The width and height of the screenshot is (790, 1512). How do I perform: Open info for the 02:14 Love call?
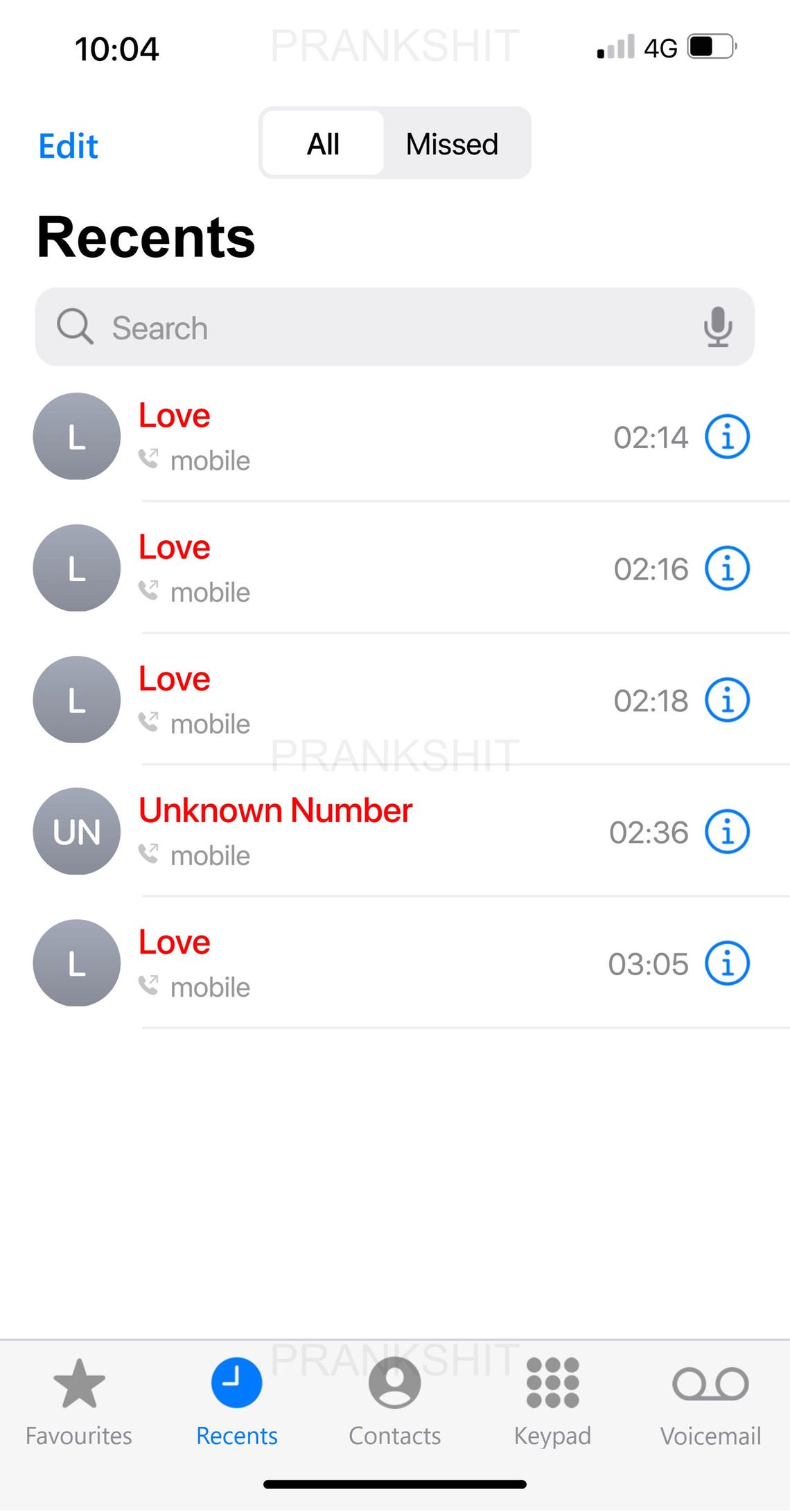coord(727,436)
